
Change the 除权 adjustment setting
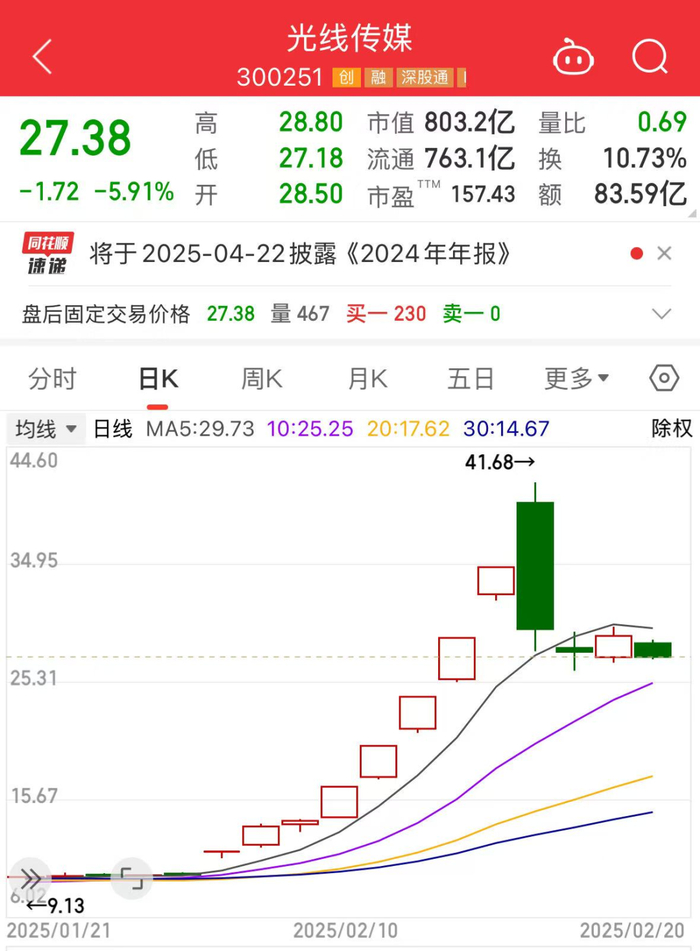(x=671, y=429)
